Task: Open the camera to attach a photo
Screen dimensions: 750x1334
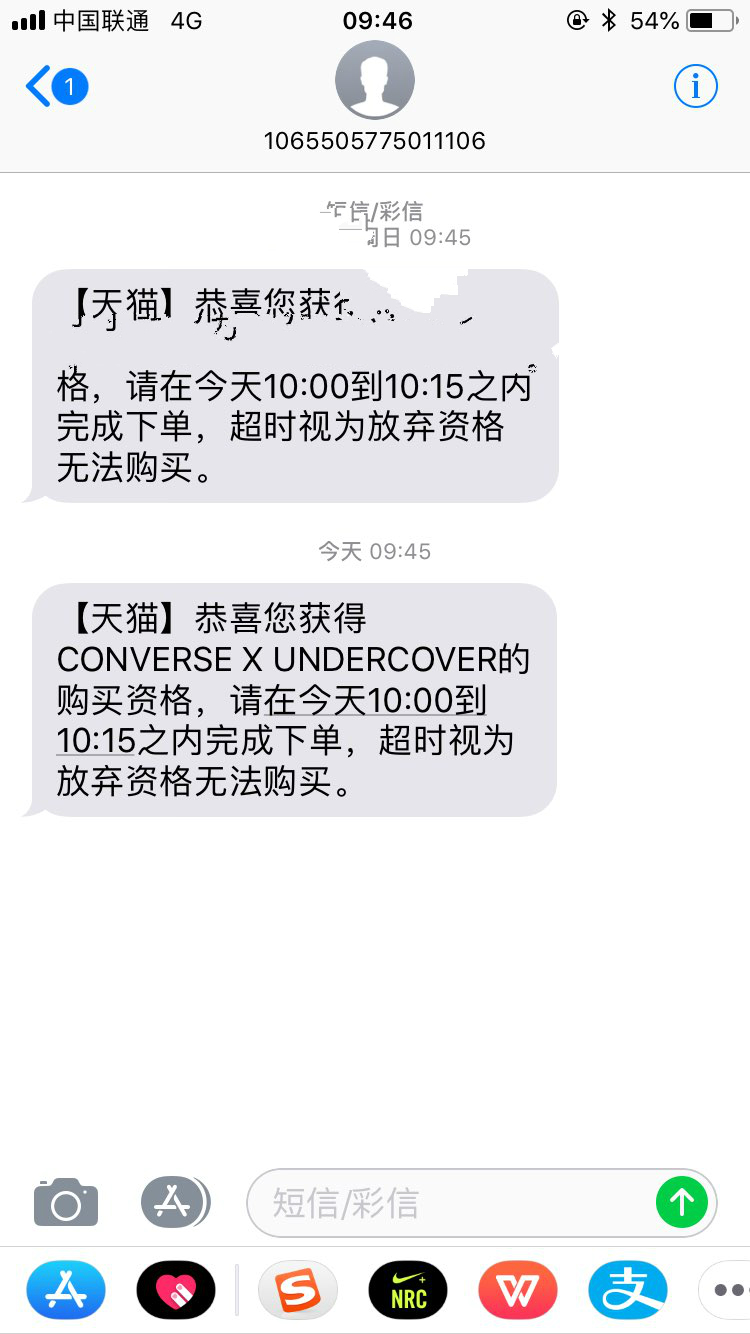Action: 66,1201
